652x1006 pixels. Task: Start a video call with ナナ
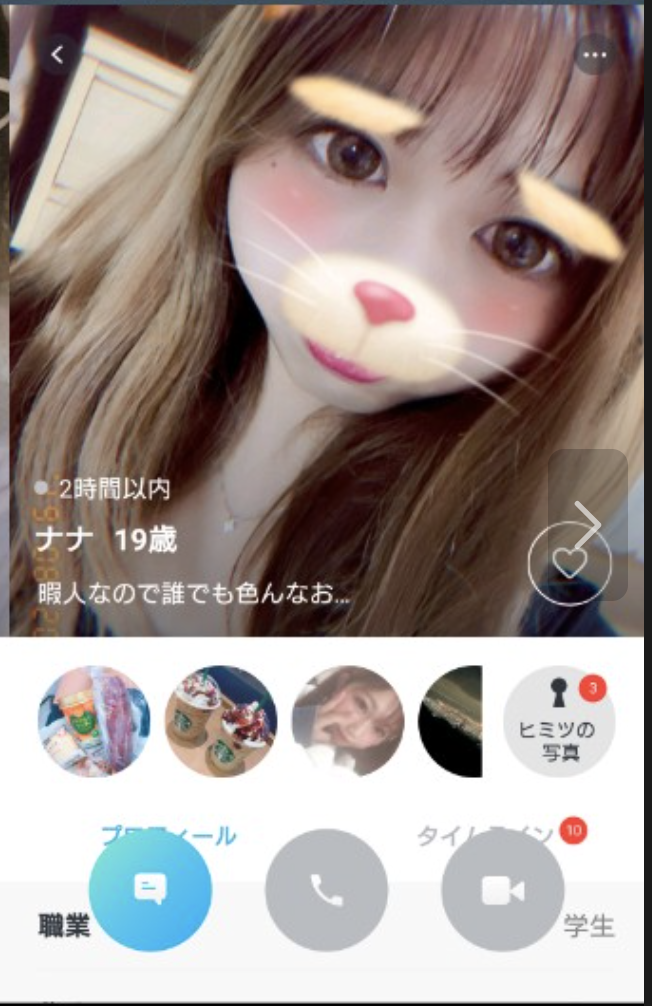point(502,889)
